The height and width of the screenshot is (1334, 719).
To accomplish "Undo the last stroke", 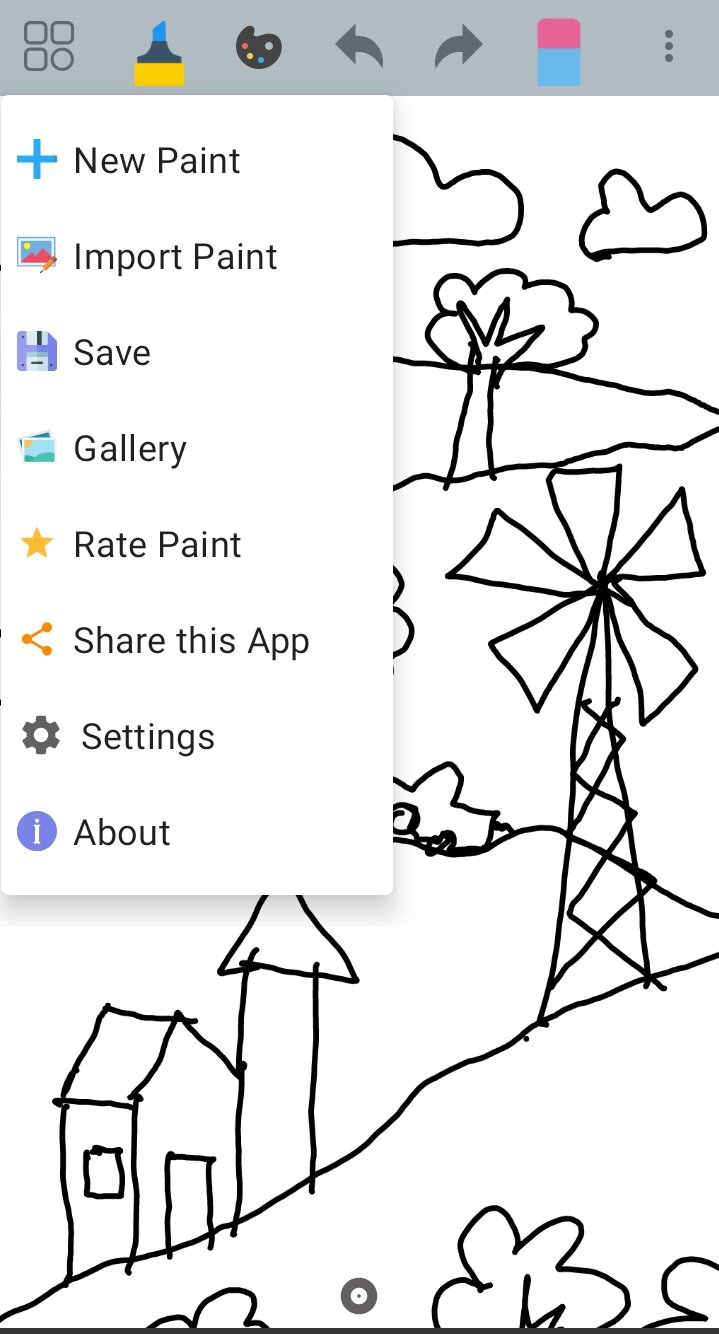I will 359,47.
